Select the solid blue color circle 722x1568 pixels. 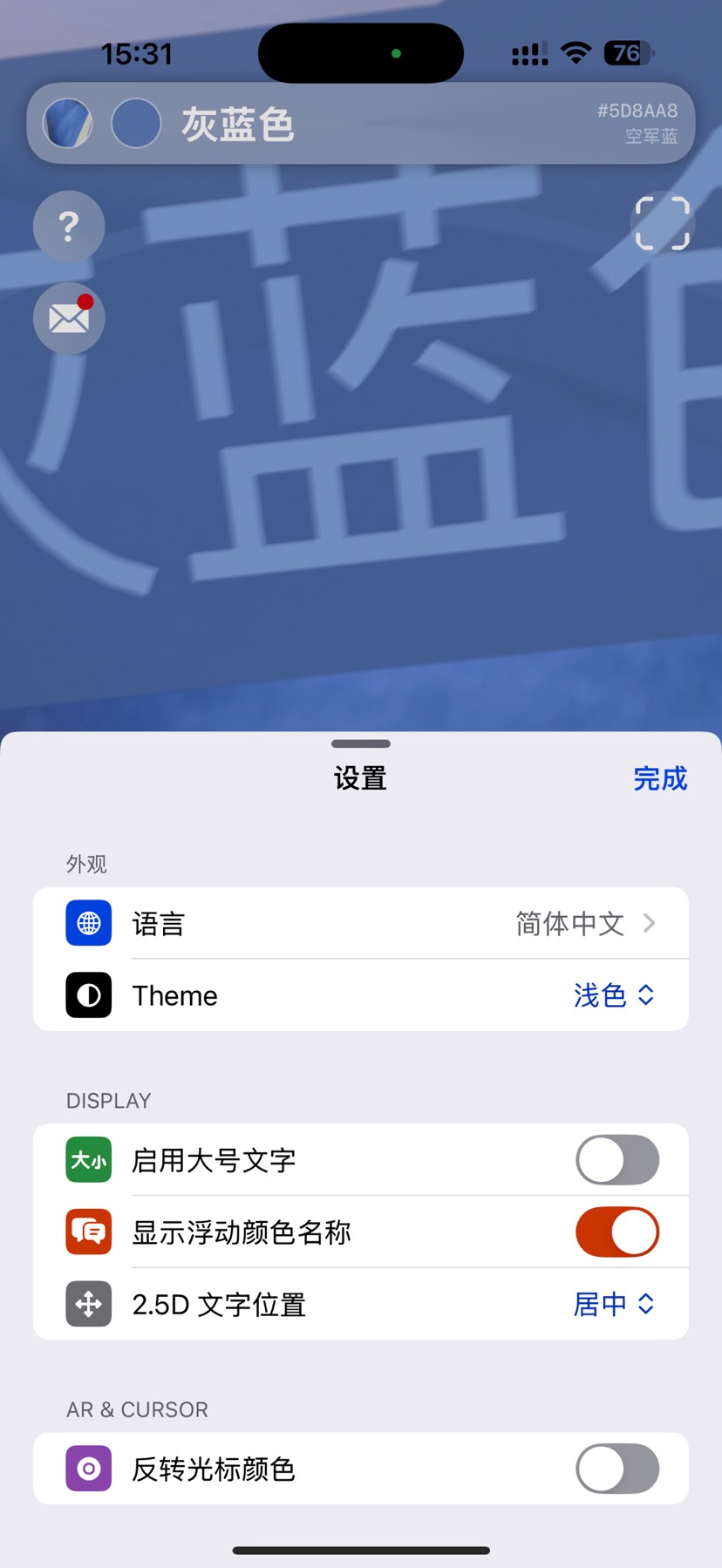pyautogui.click(x=136, y=124)
